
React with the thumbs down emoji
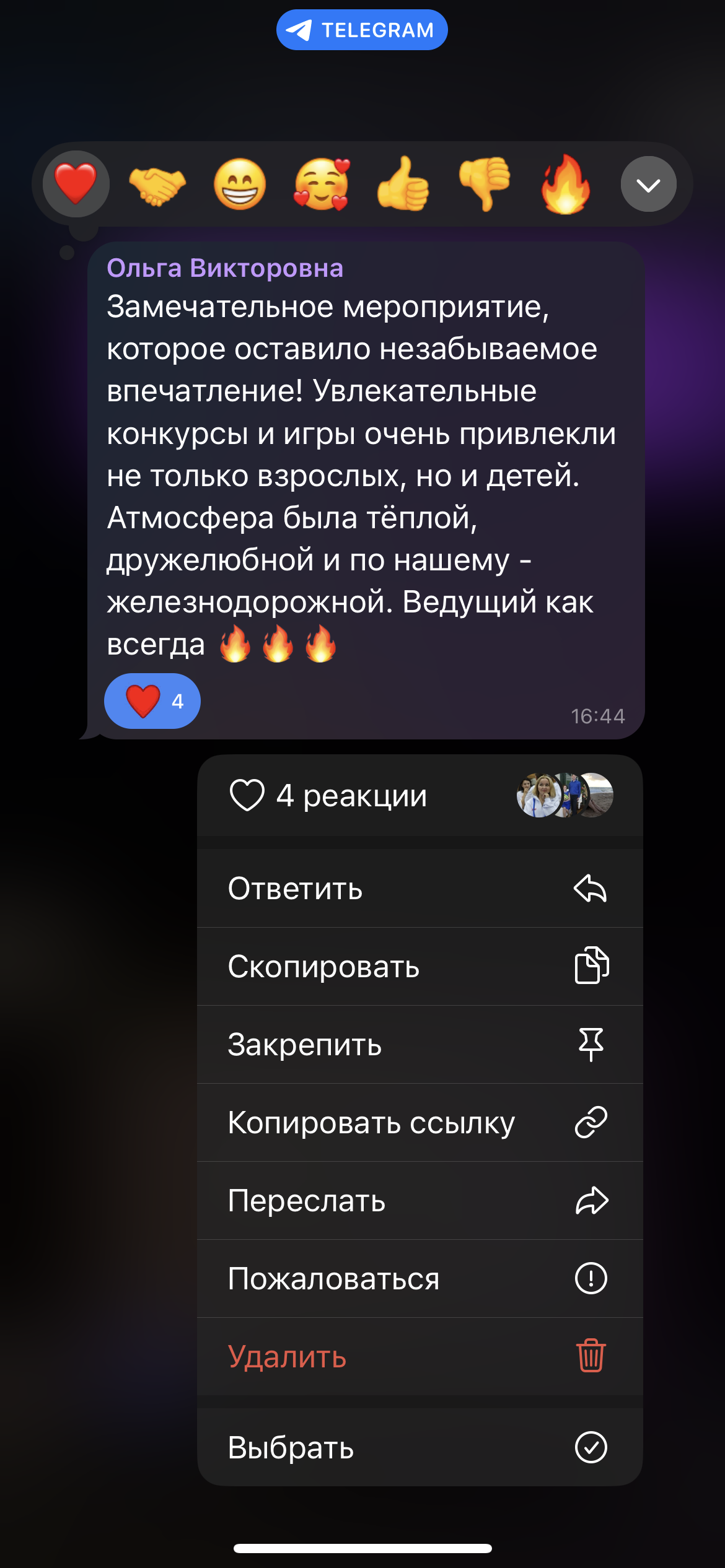485,185
